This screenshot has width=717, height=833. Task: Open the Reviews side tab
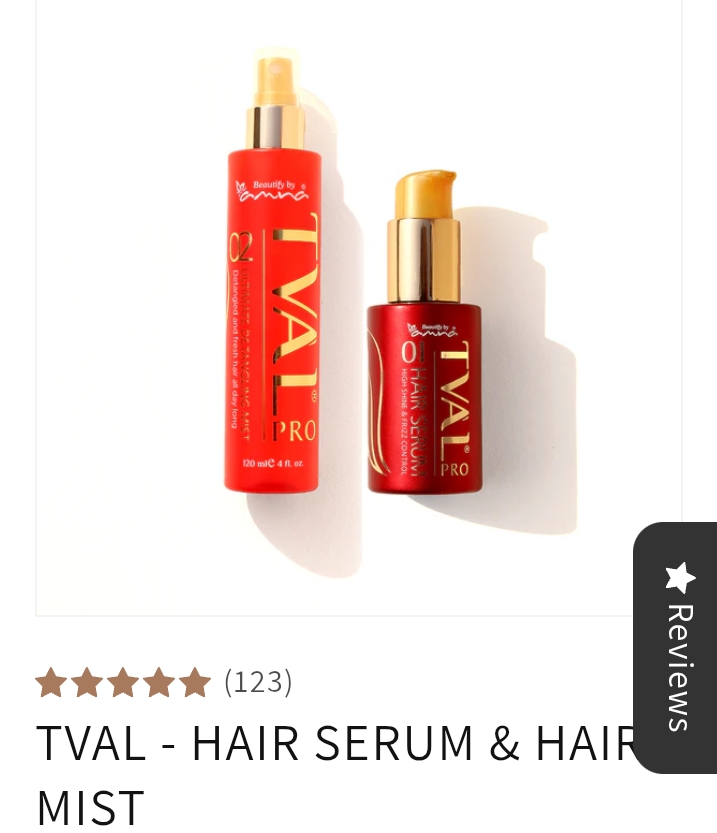click(x=678, y=647)
